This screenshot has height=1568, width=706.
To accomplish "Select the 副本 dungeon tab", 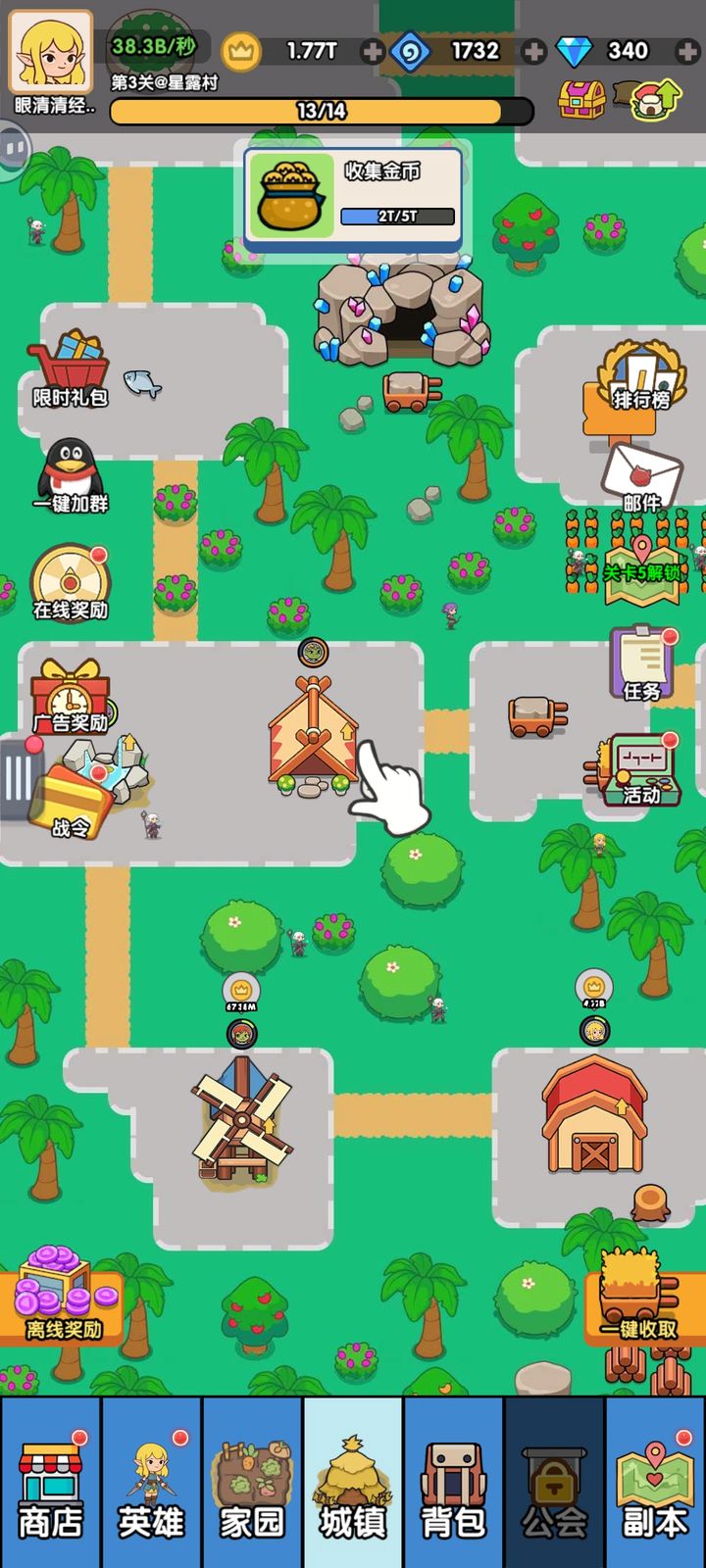I will tap(654, 1485).
